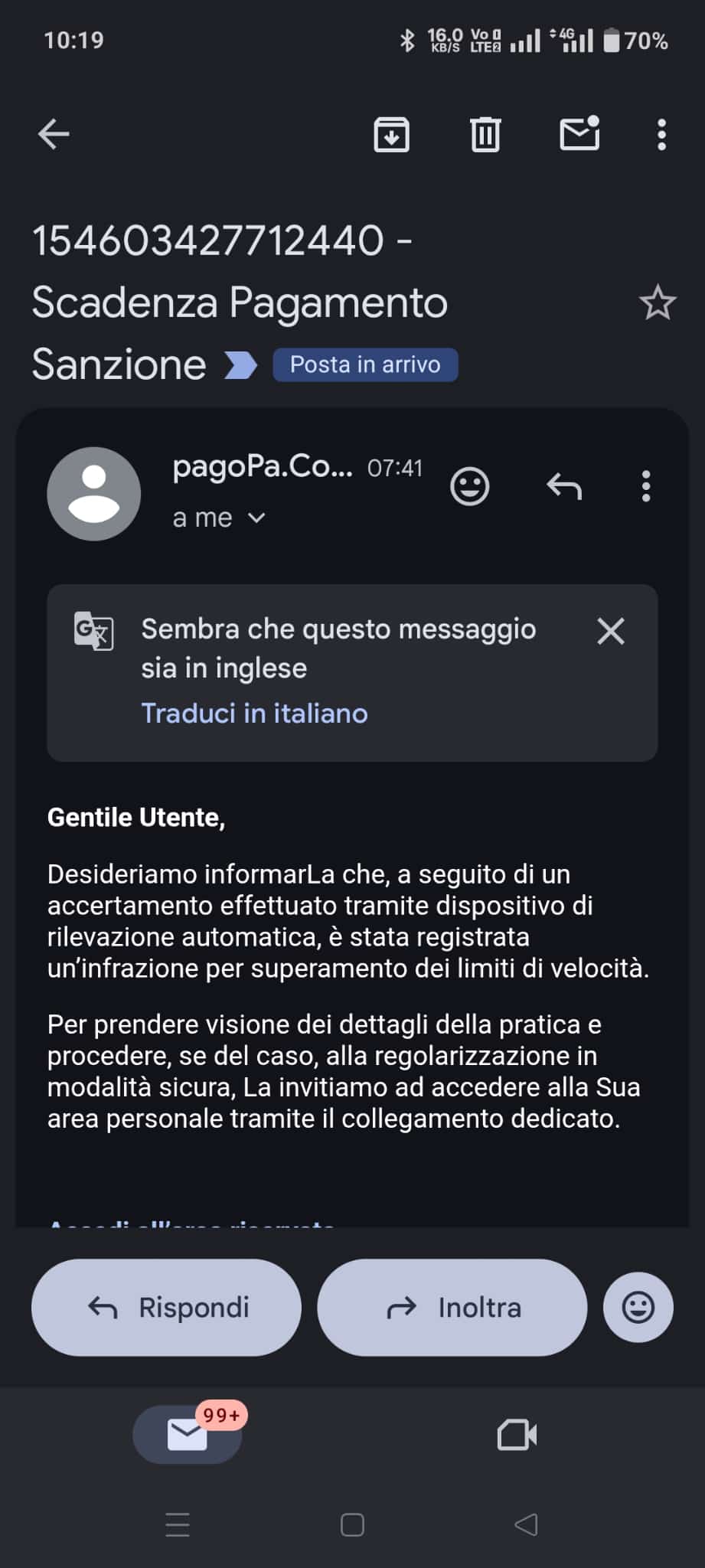Screen dimensions: 705x1568
Task: Expand the 'a me' recipient details
Action: [x=219, y=518]
